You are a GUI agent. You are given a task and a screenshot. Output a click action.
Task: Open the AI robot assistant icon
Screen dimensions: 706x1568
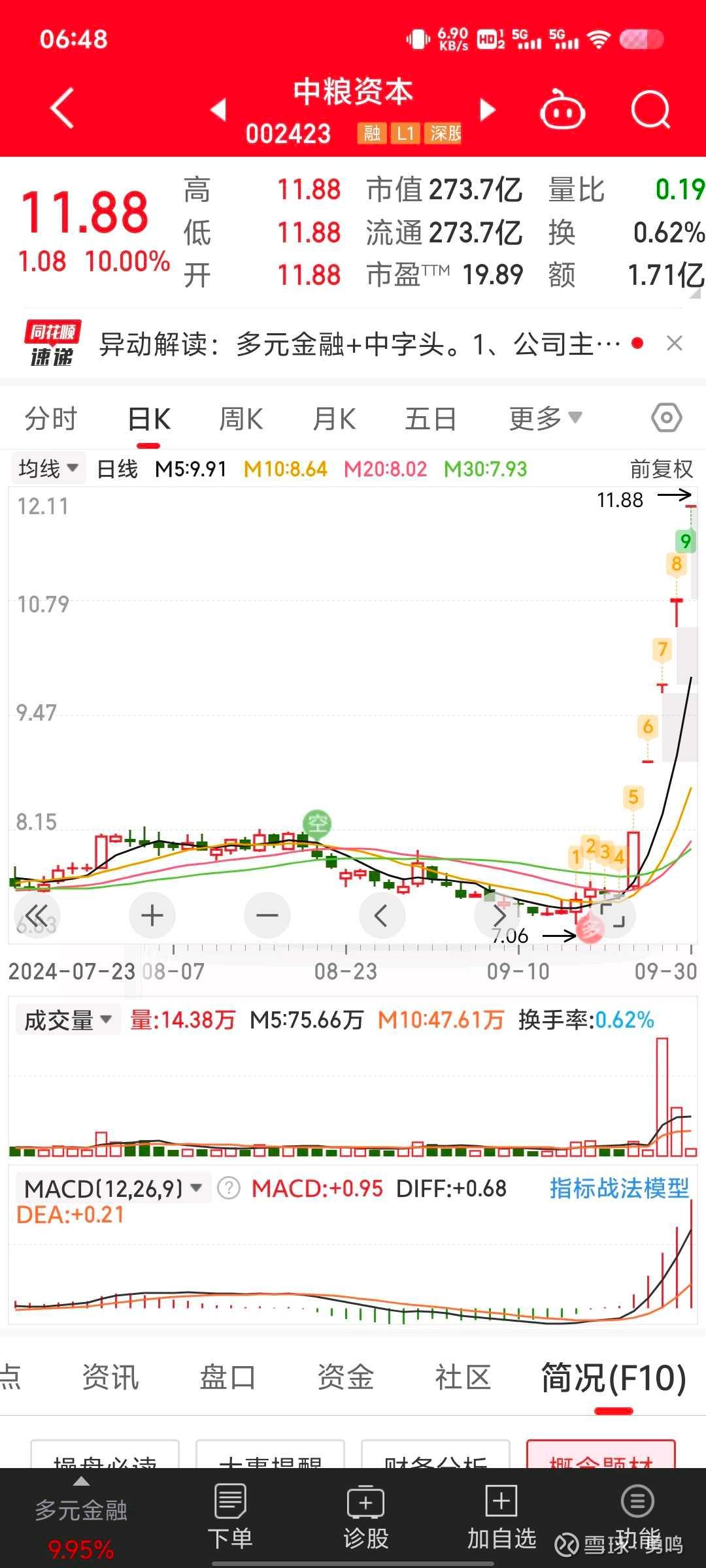coord(562,110)
